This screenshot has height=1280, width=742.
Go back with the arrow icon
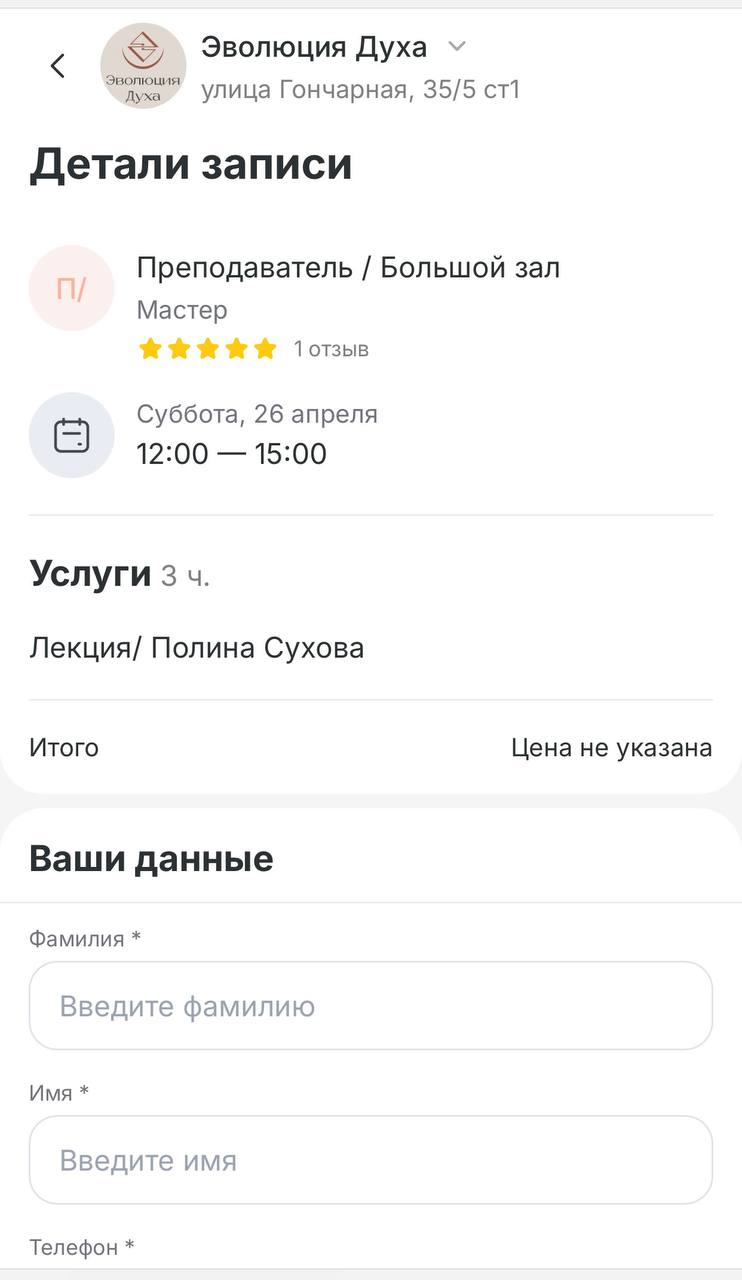point(57,66)
